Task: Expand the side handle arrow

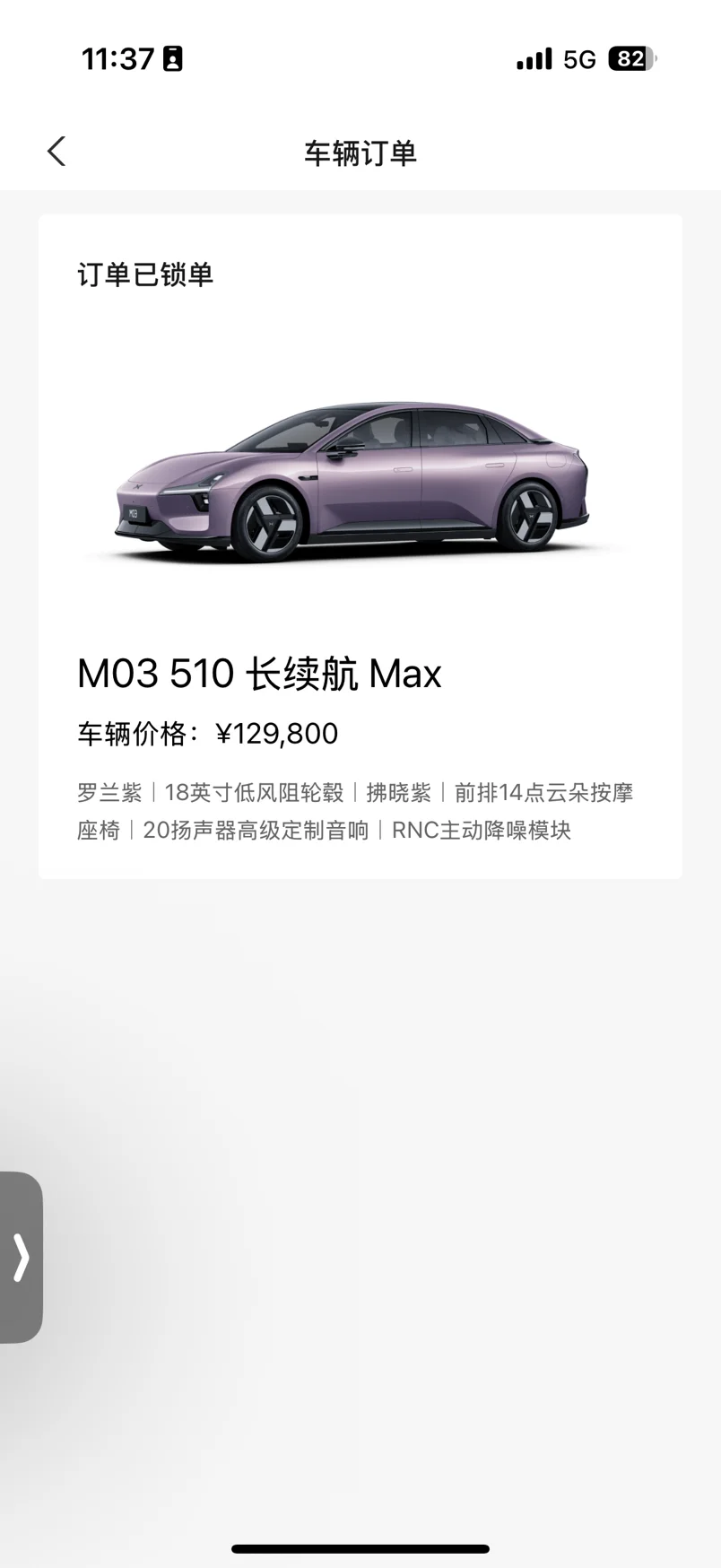Action: click(21, 1257)
